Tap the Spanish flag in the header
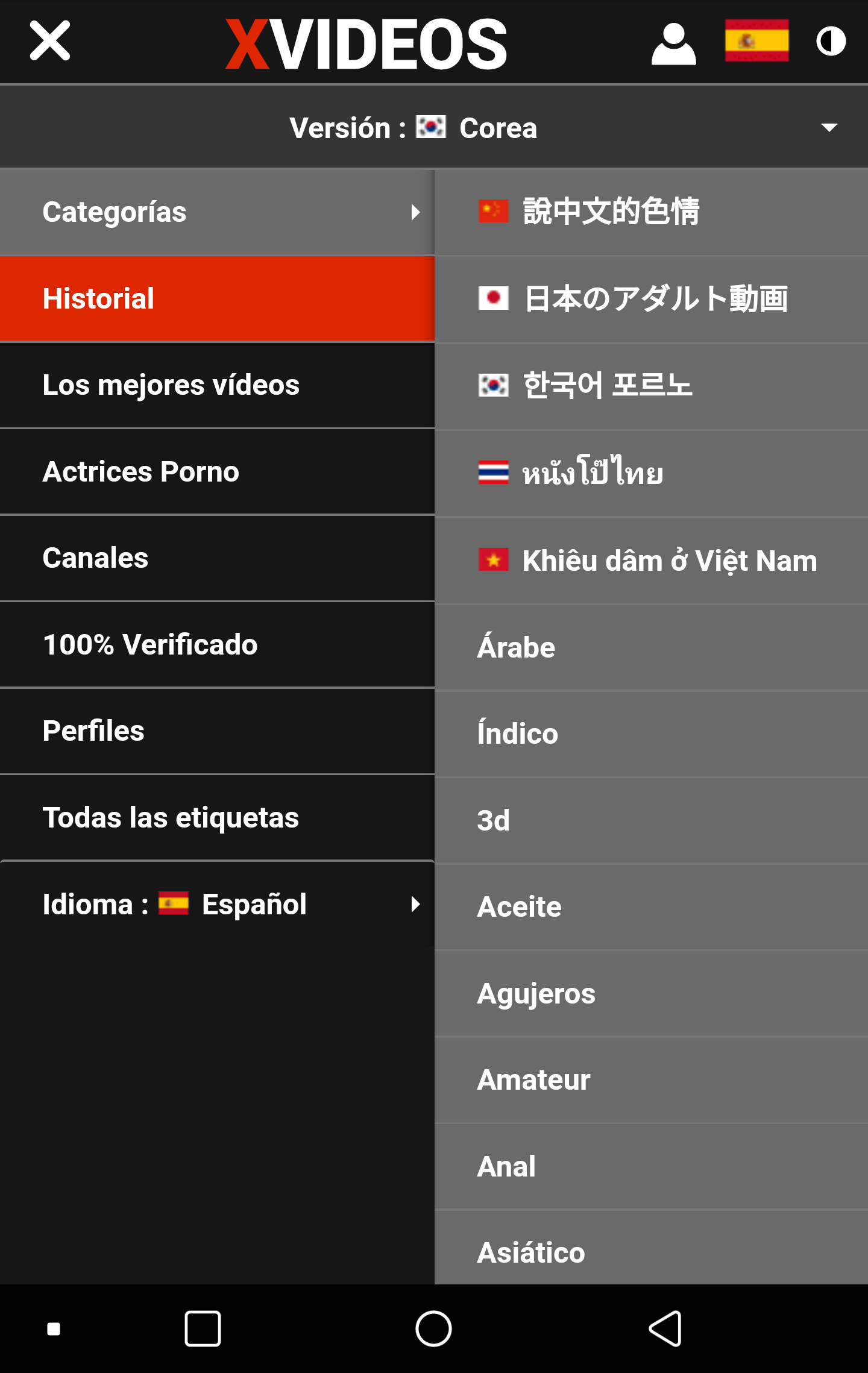The image size is (868, 1373). (x=756, y=41)
